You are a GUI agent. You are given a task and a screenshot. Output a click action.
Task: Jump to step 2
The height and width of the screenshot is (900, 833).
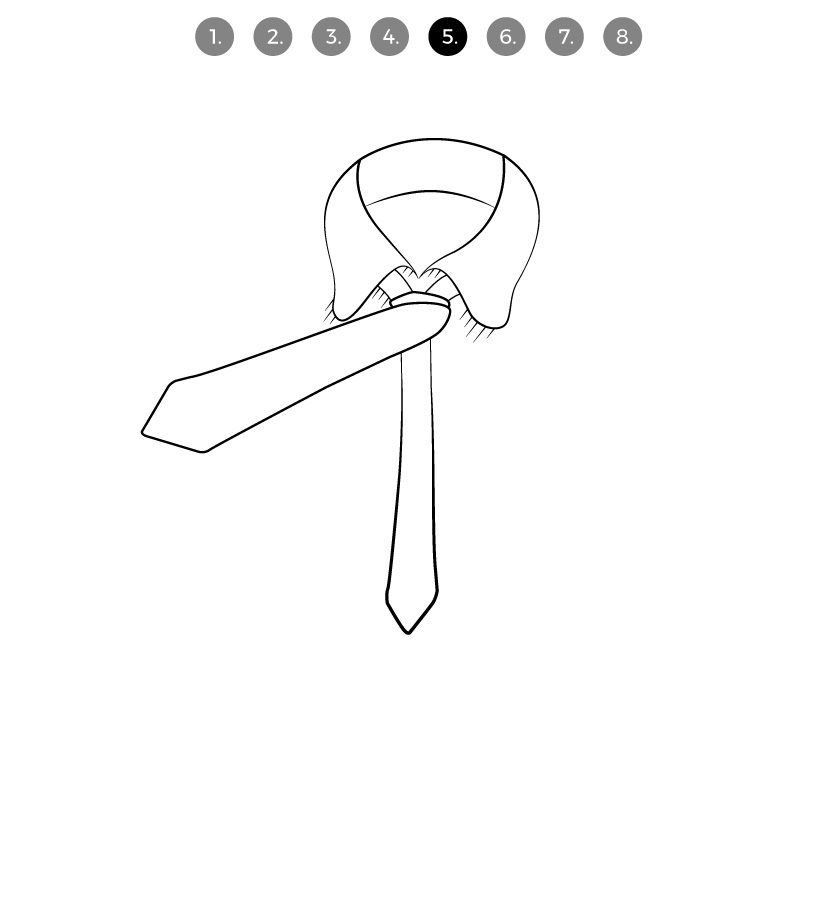pyautogui.click(x=273, y=37)
